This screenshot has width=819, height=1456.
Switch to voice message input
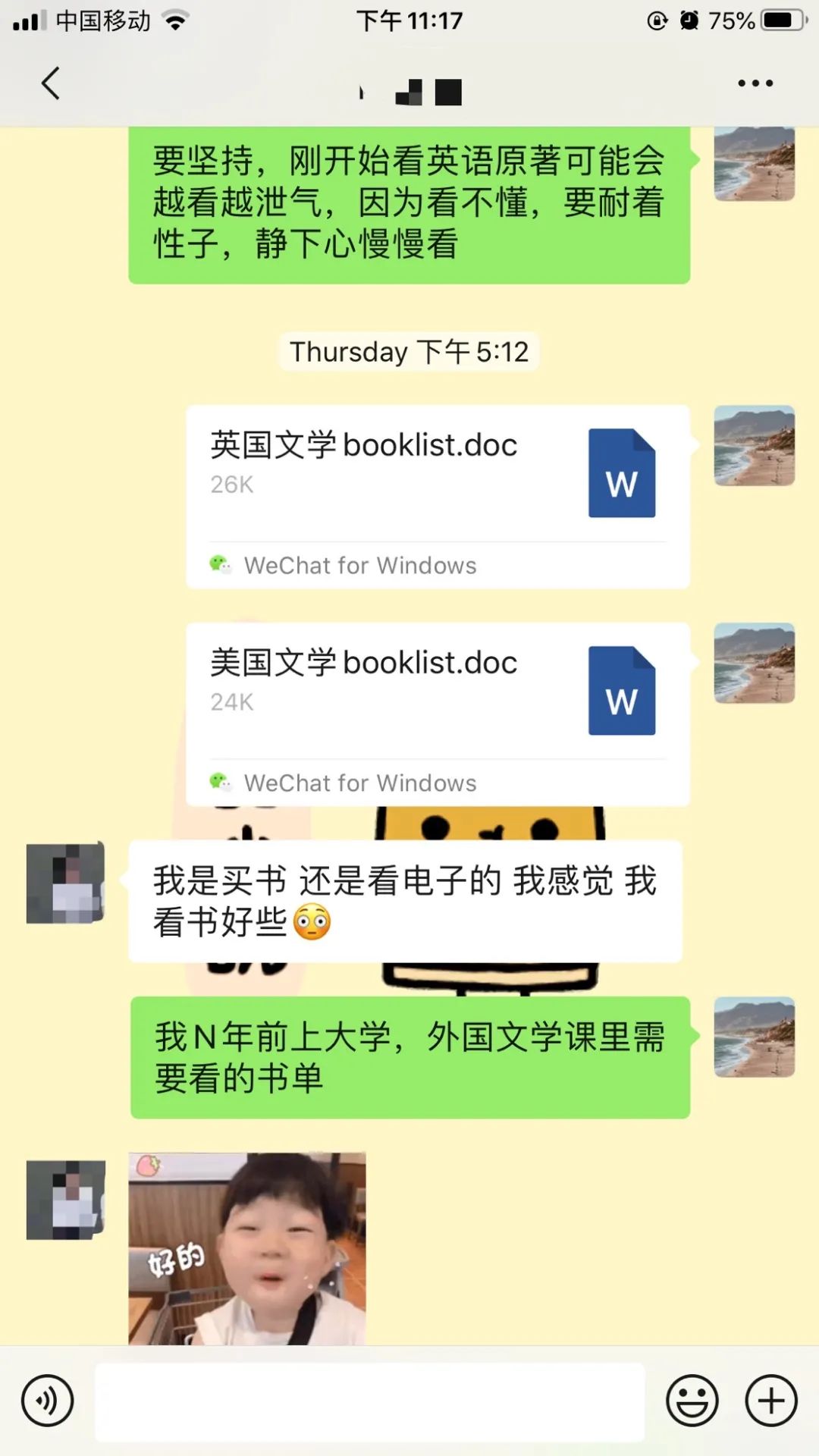[47, 1401]
